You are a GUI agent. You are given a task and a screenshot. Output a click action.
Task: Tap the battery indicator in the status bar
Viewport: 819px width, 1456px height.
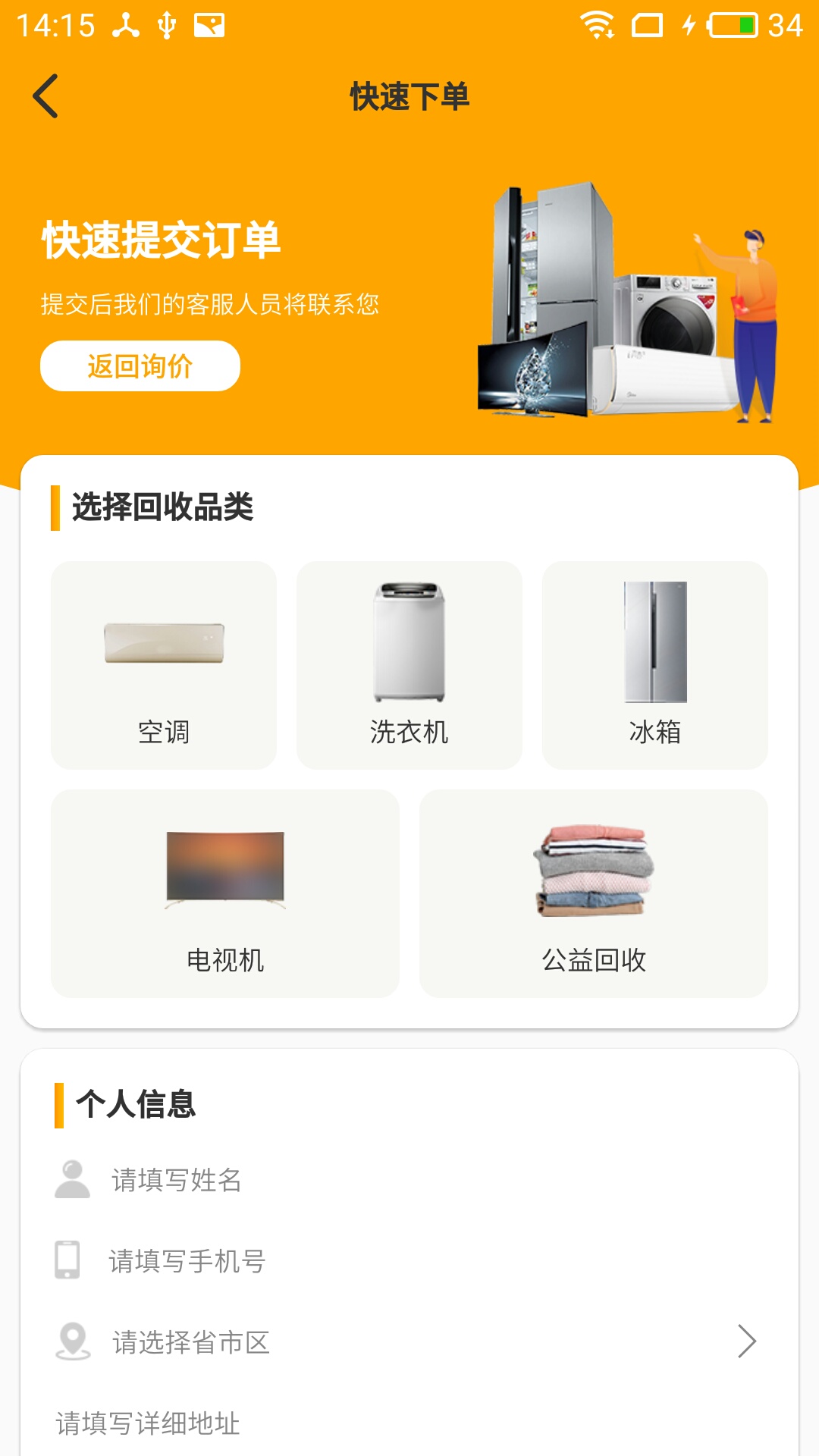[733, 24]
